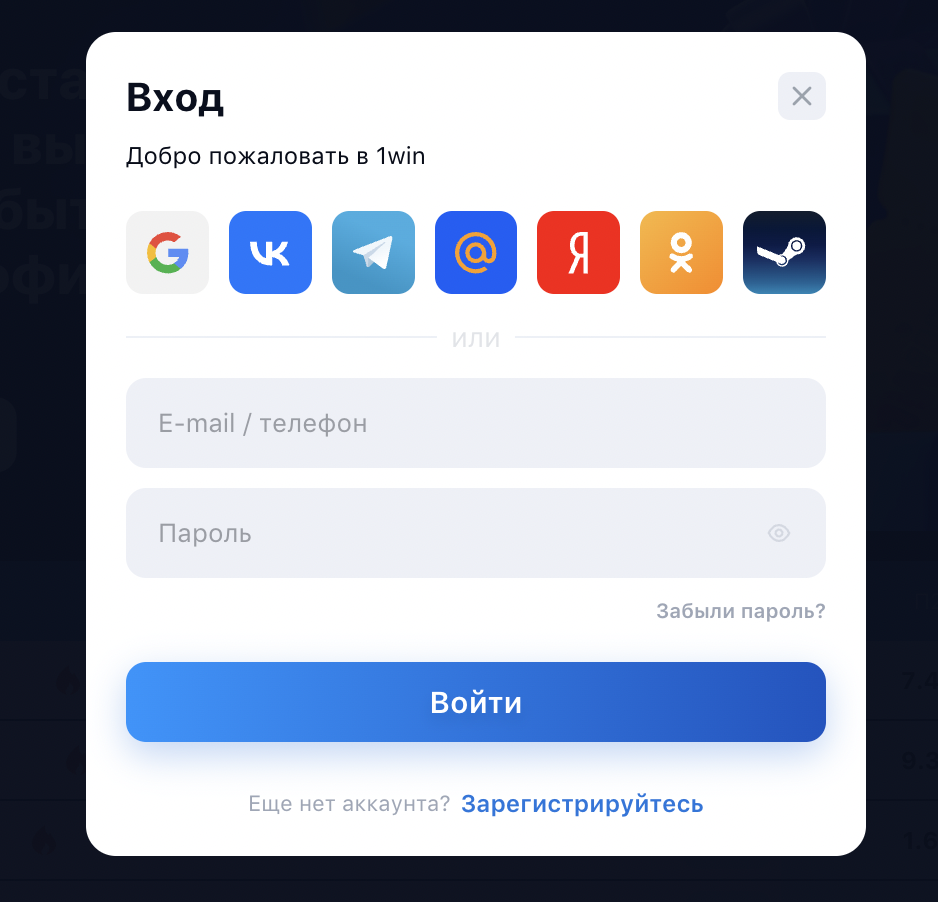The width and height of the screenshot is (938, 902).
Task: Sign in with Odnoklassniki
Action: point(681,252)
